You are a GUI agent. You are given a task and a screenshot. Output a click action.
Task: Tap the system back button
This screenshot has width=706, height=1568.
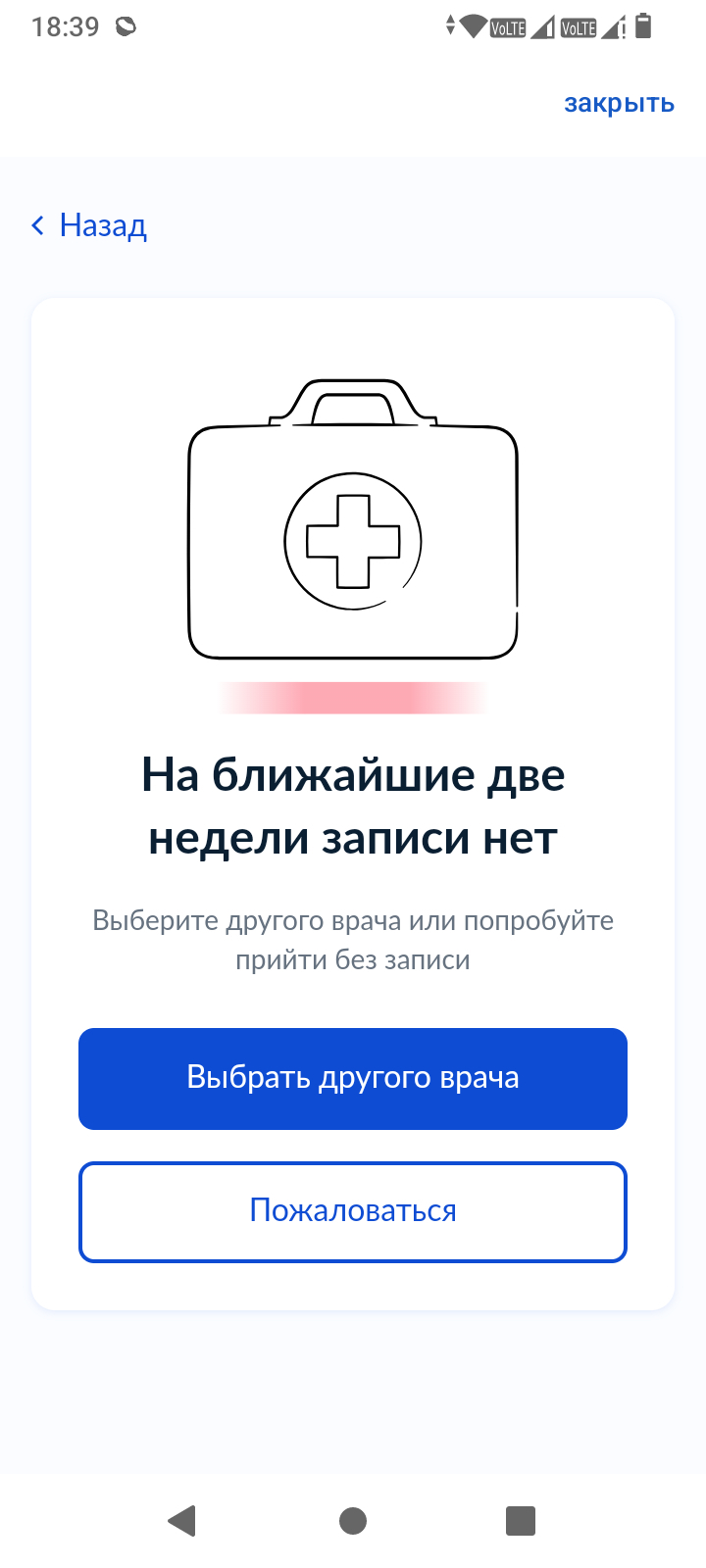pos(182,1520)
